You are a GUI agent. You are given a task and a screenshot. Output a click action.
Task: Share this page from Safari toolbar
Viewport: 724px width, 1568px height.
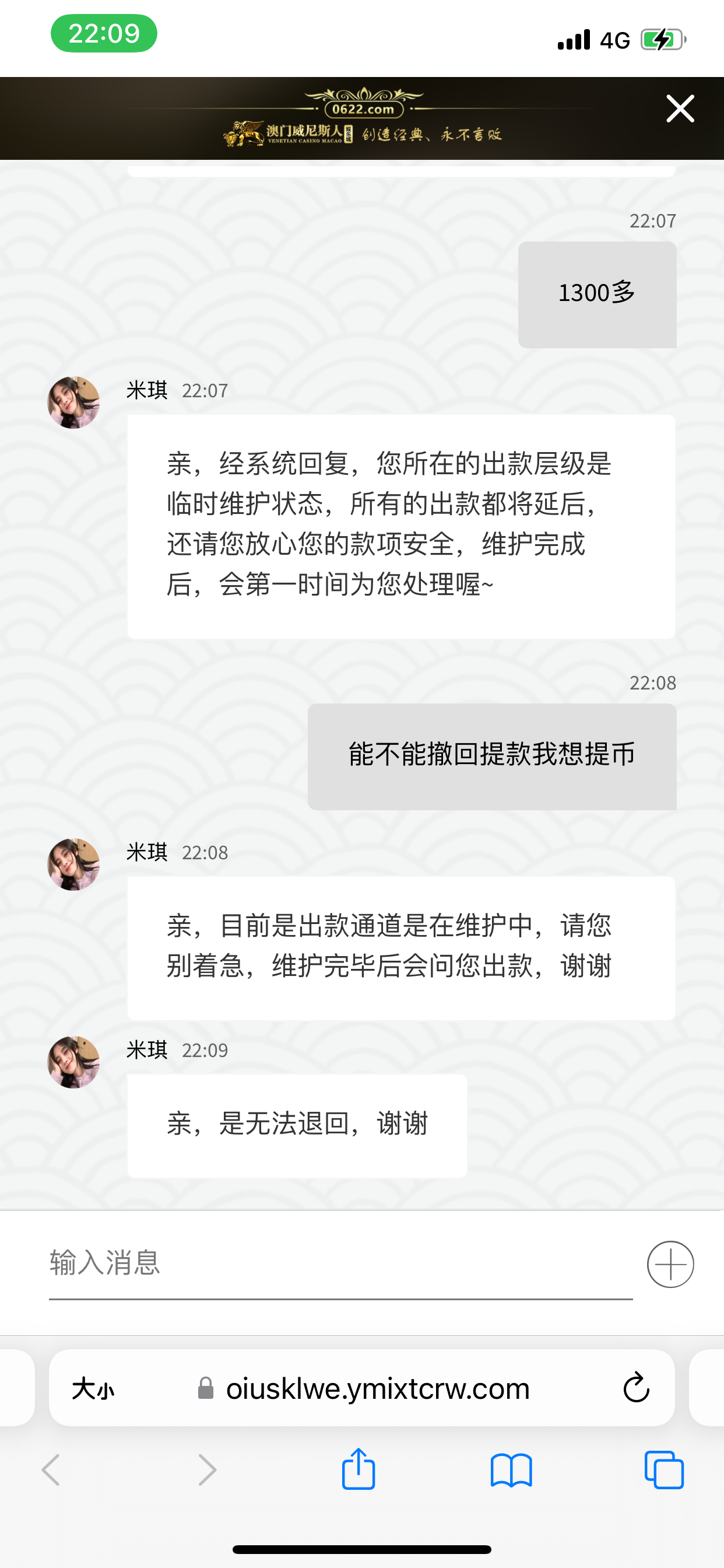click(x=359, y=1469)
